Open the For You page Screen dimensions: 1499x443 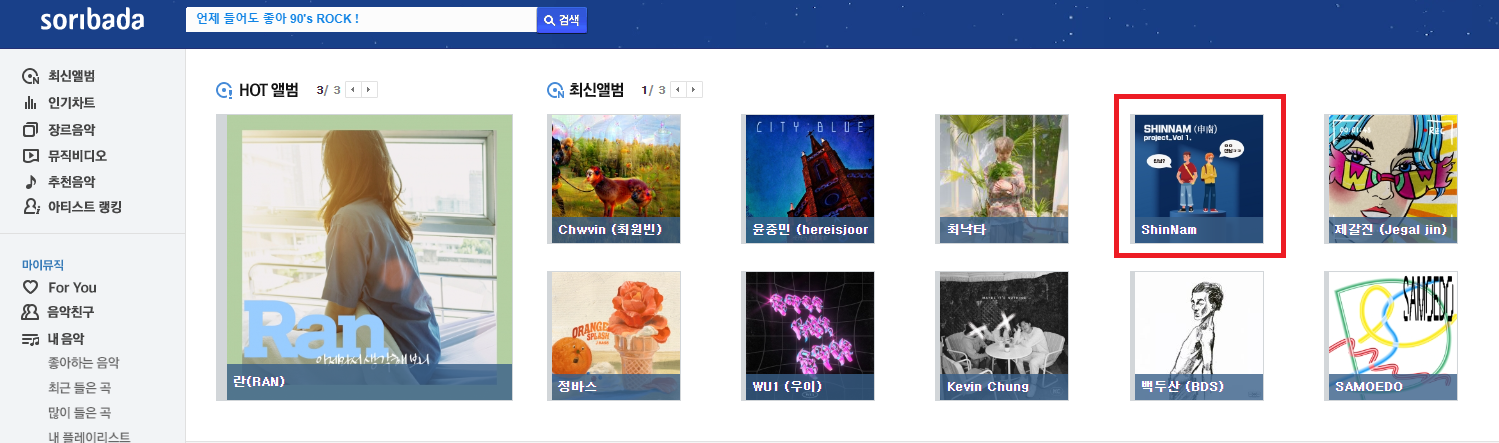[x=71, y=287]
